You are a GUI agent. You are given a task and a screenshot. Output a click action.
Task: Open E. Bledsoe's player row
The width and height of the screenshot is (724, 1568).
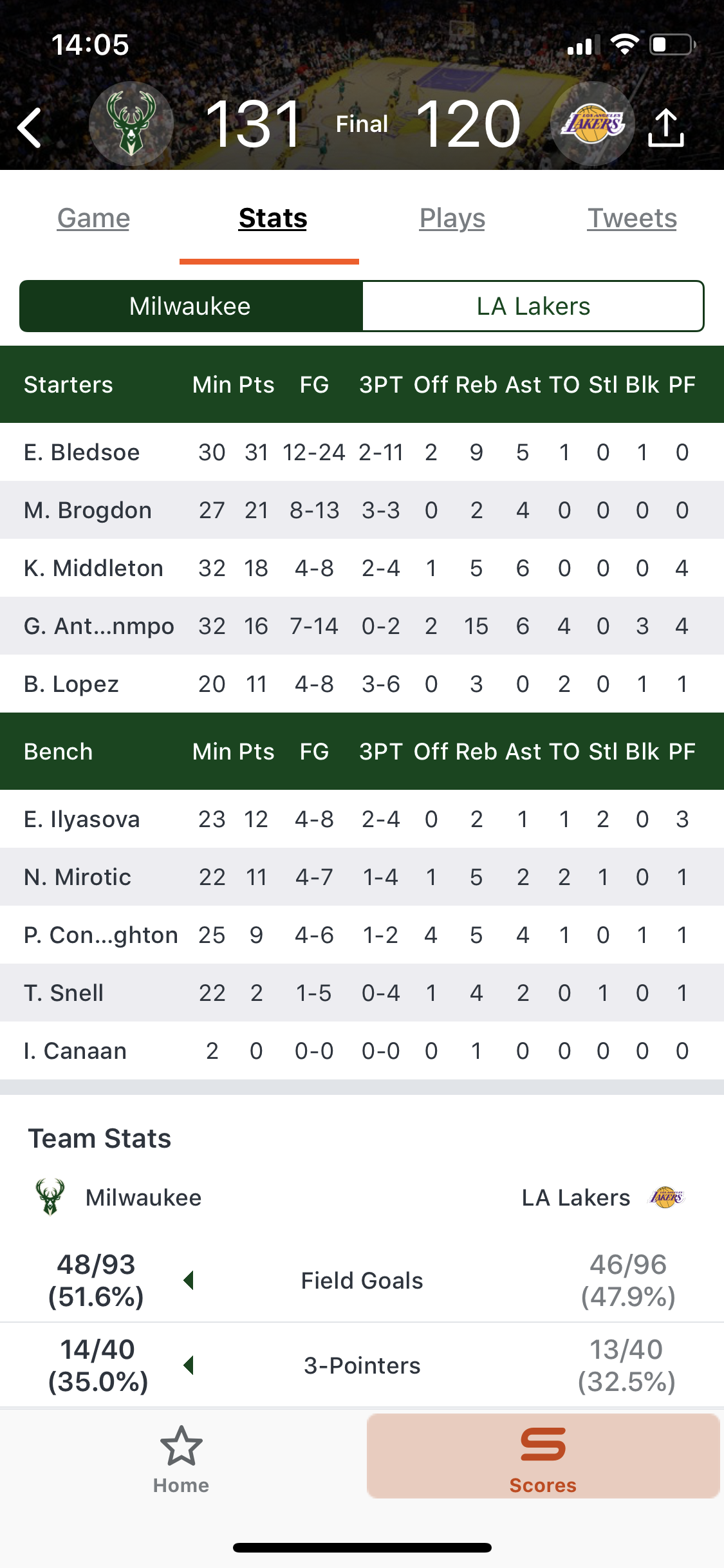pos(362,452)
